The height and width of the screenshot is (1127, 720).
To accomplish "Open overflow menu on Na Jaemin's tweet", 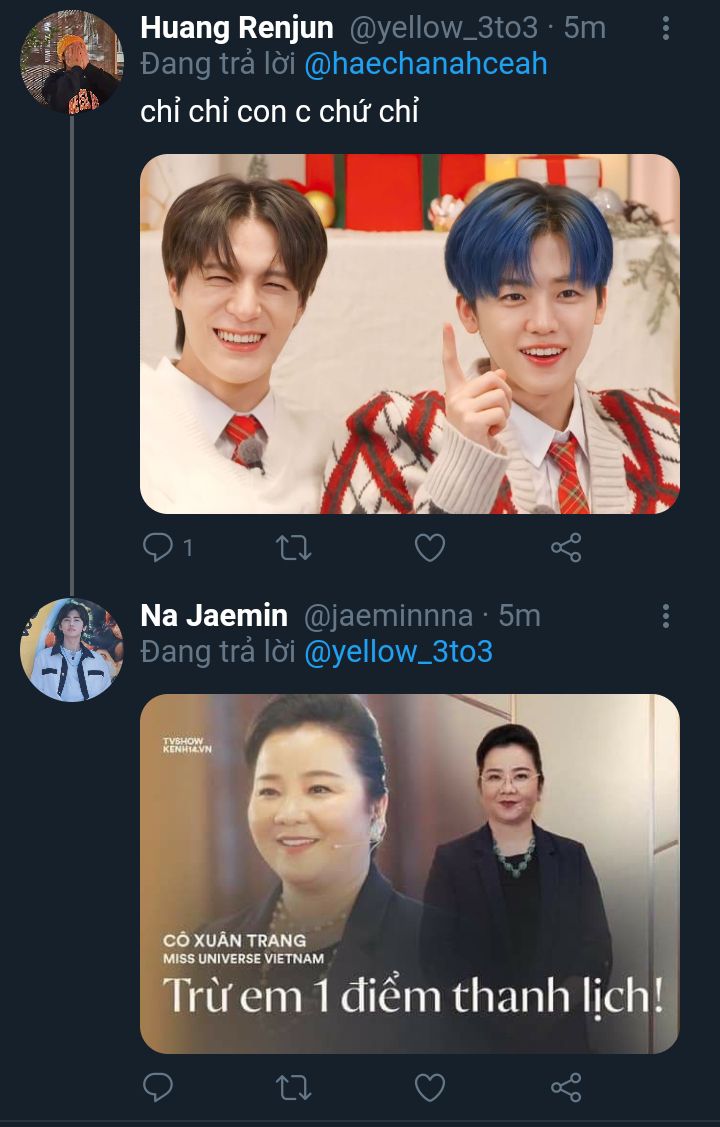I will click(665, 616).
